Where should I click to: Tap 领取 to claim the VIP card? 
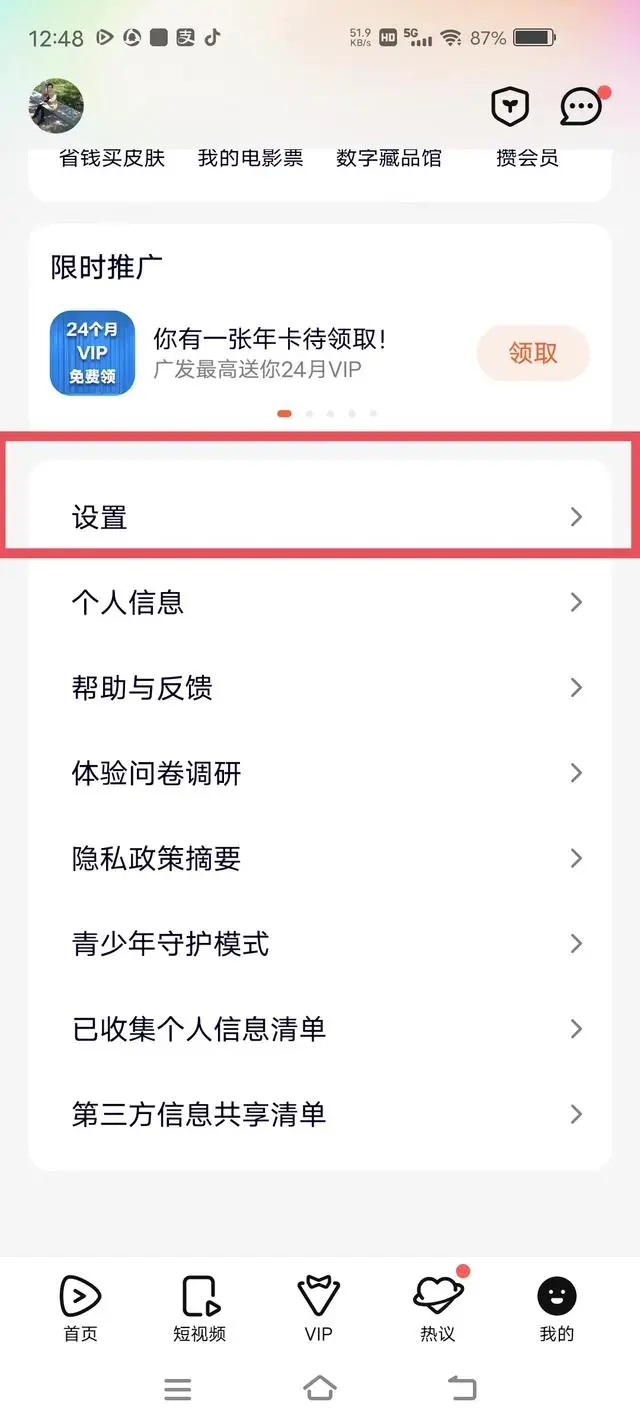(x=532, y=353)
